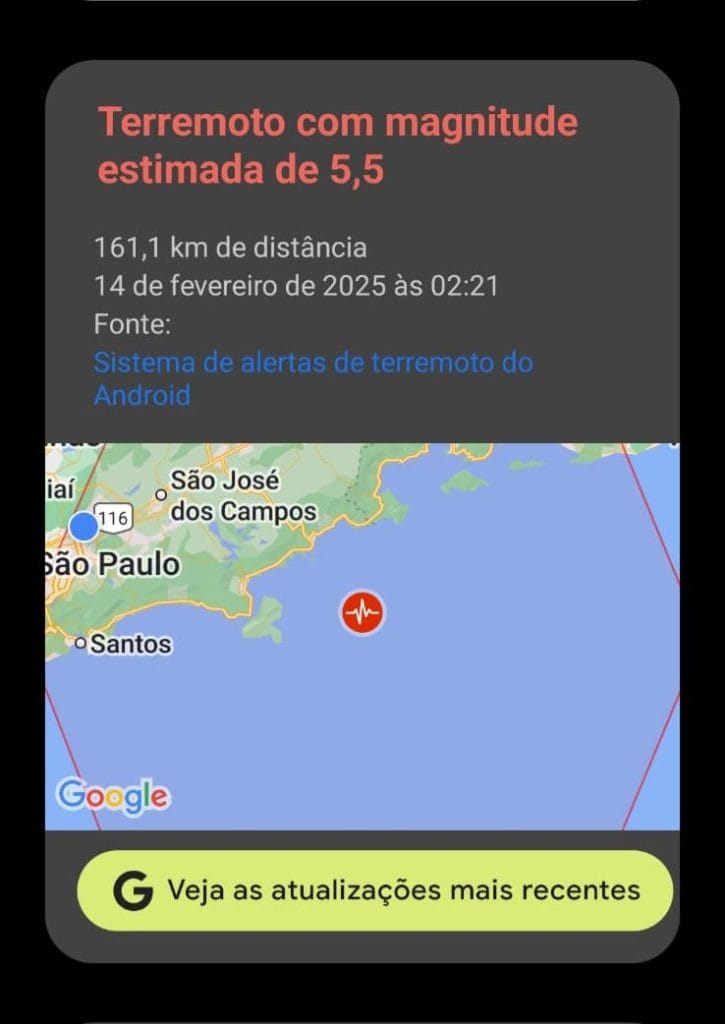Tap "Veja as atualizações mais recentes" button

(x=375, y=890)
